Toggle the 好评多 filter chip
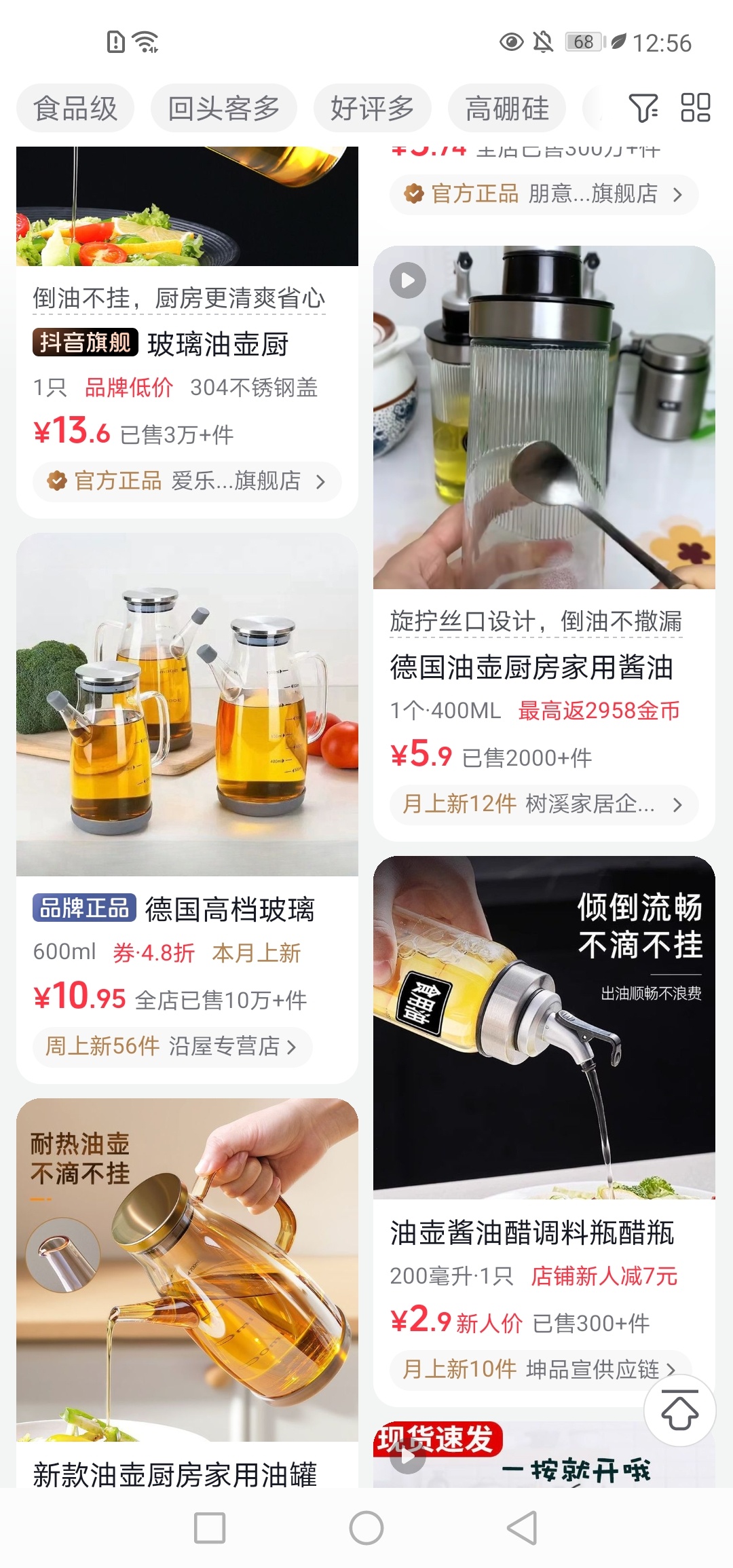 (372, 107)
